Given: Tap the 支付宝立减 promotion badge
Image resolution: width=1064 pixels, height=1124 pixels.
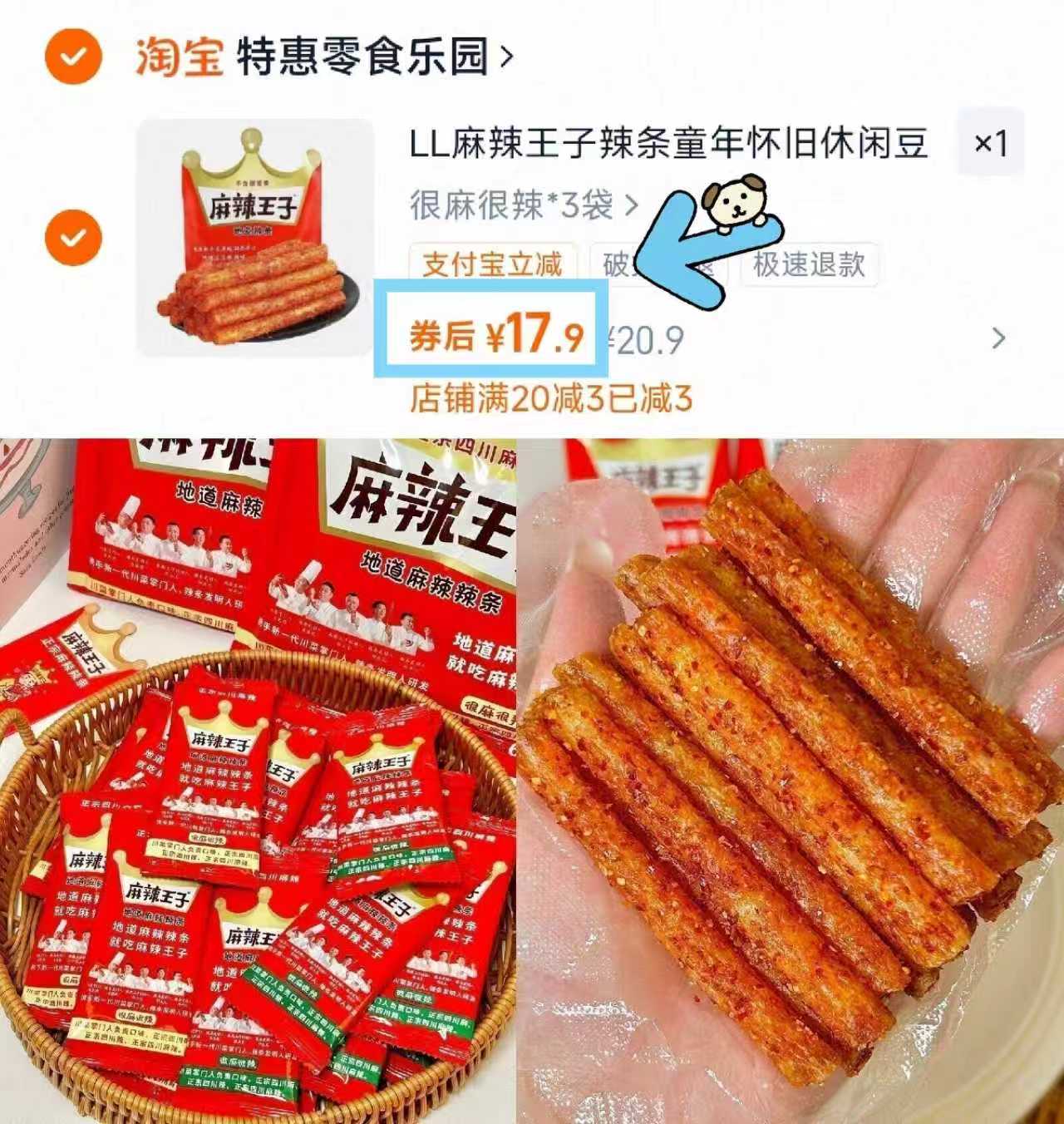Looking at the screenshot, I should click(x=492, y=264).
